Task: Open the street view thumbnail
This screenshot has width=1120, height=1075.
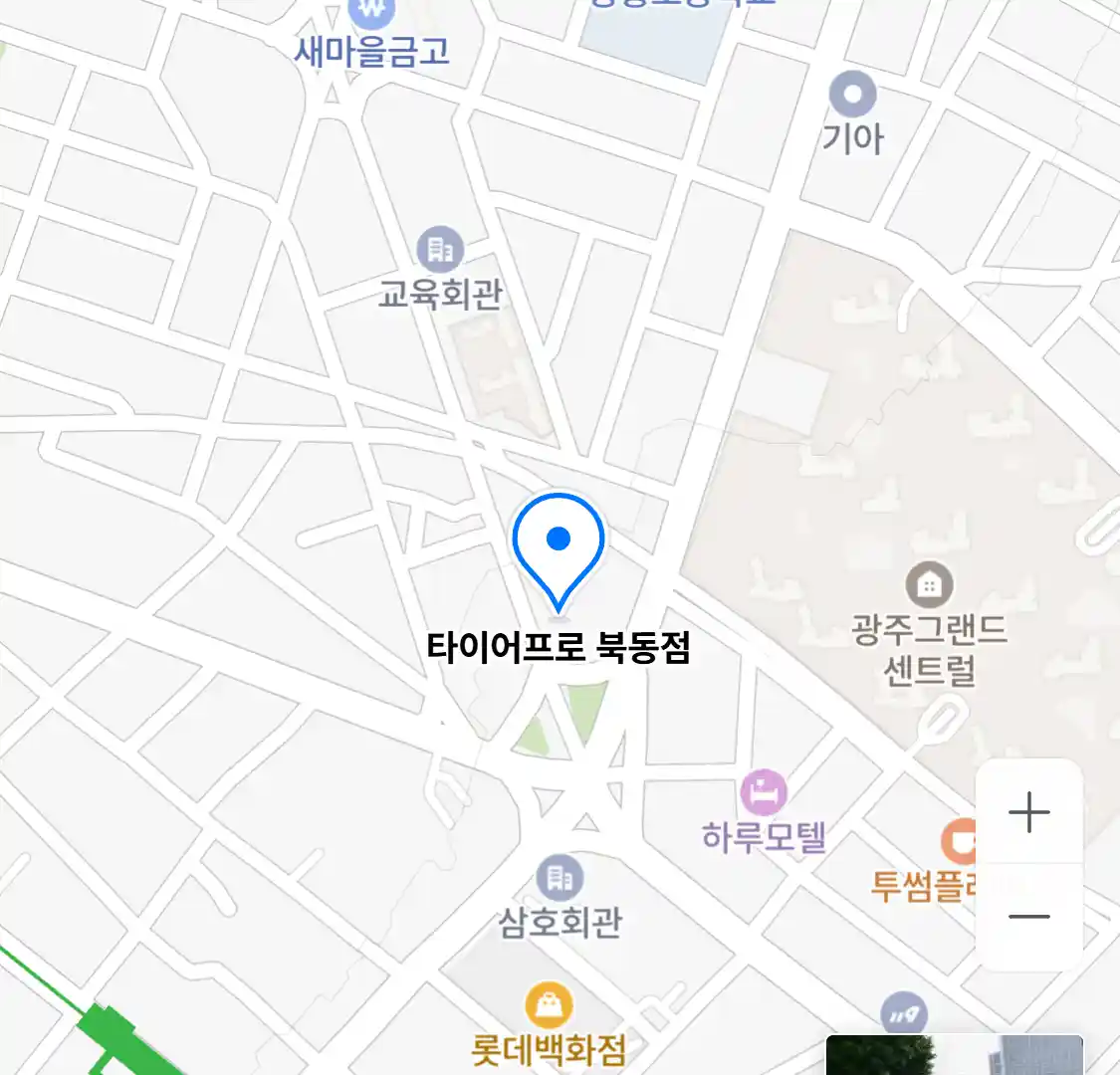Action: 954,1055
